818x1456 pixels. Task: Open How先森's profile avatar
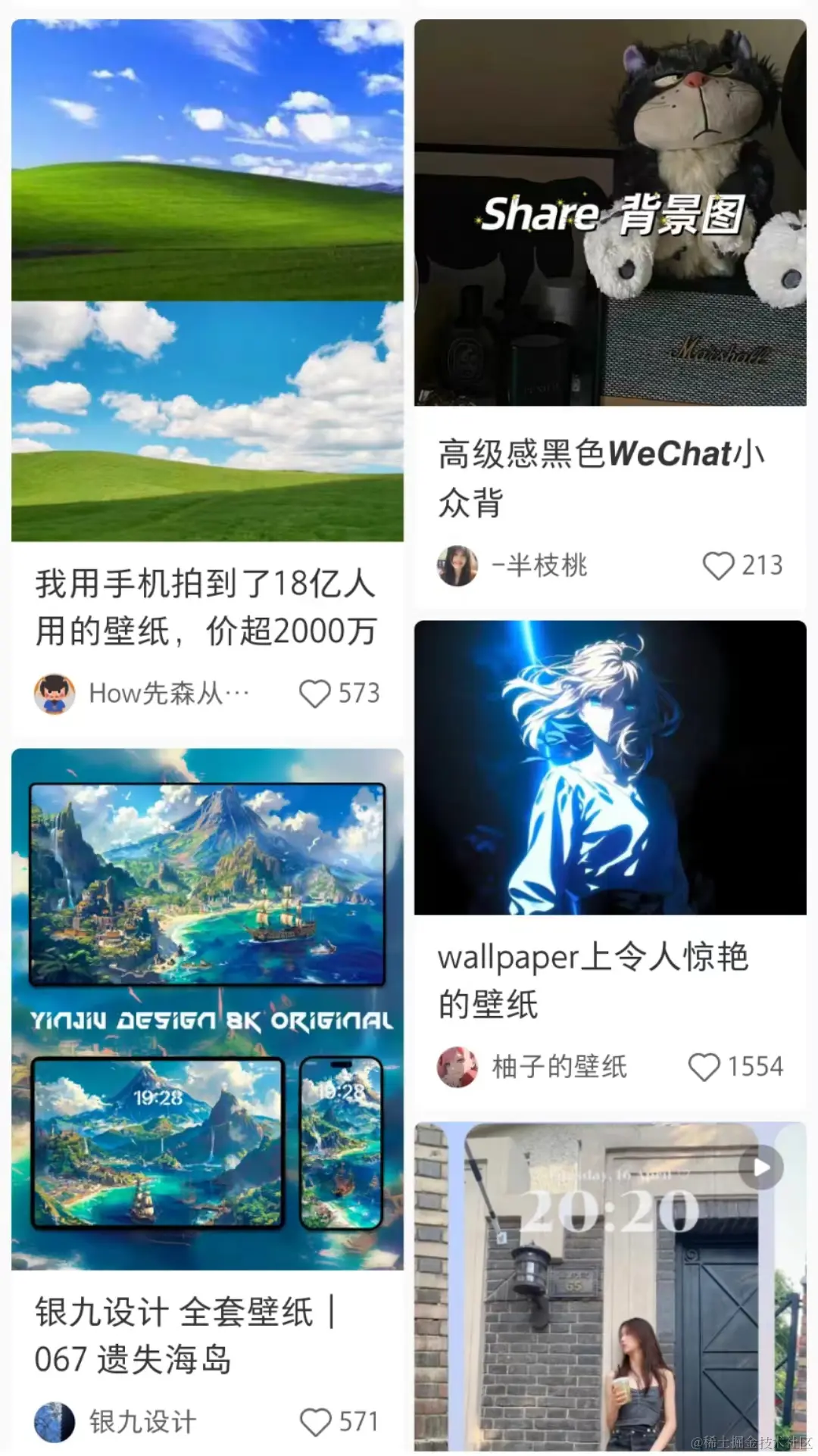(x=55, y=694)
